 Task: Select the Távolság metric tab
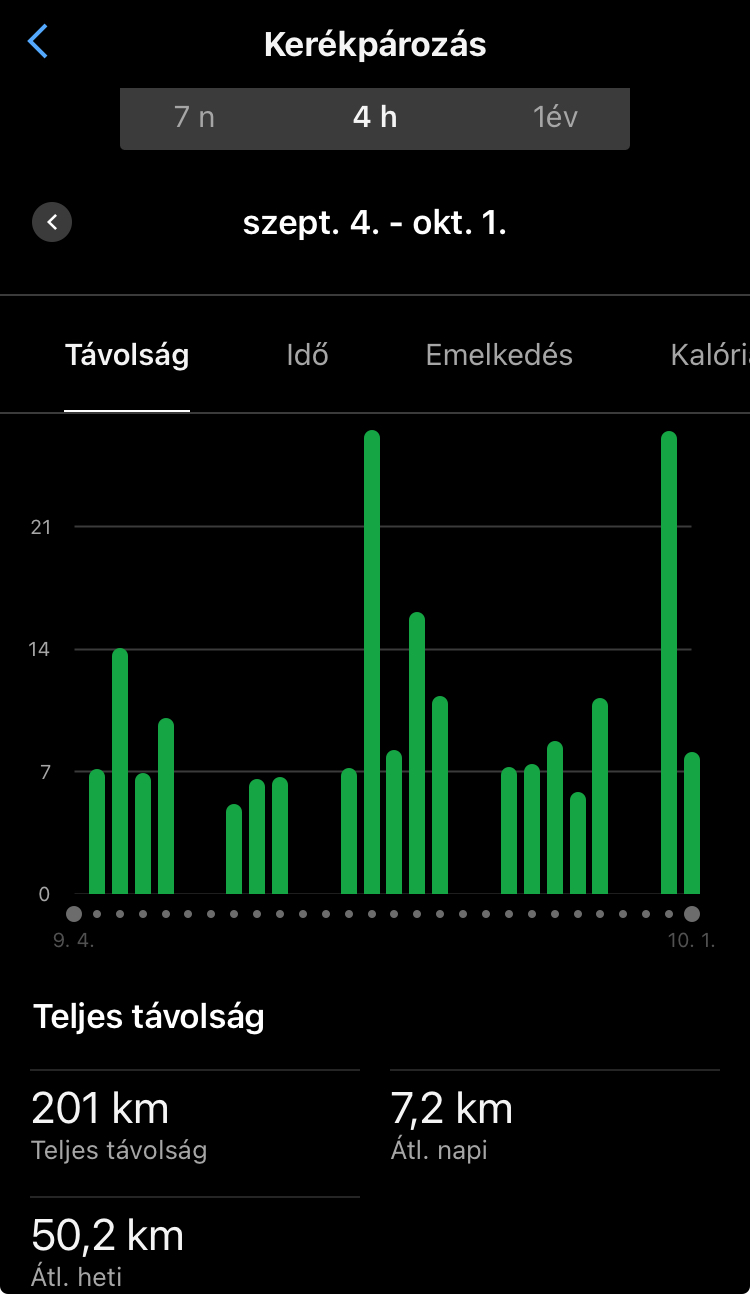pos(127,355)
